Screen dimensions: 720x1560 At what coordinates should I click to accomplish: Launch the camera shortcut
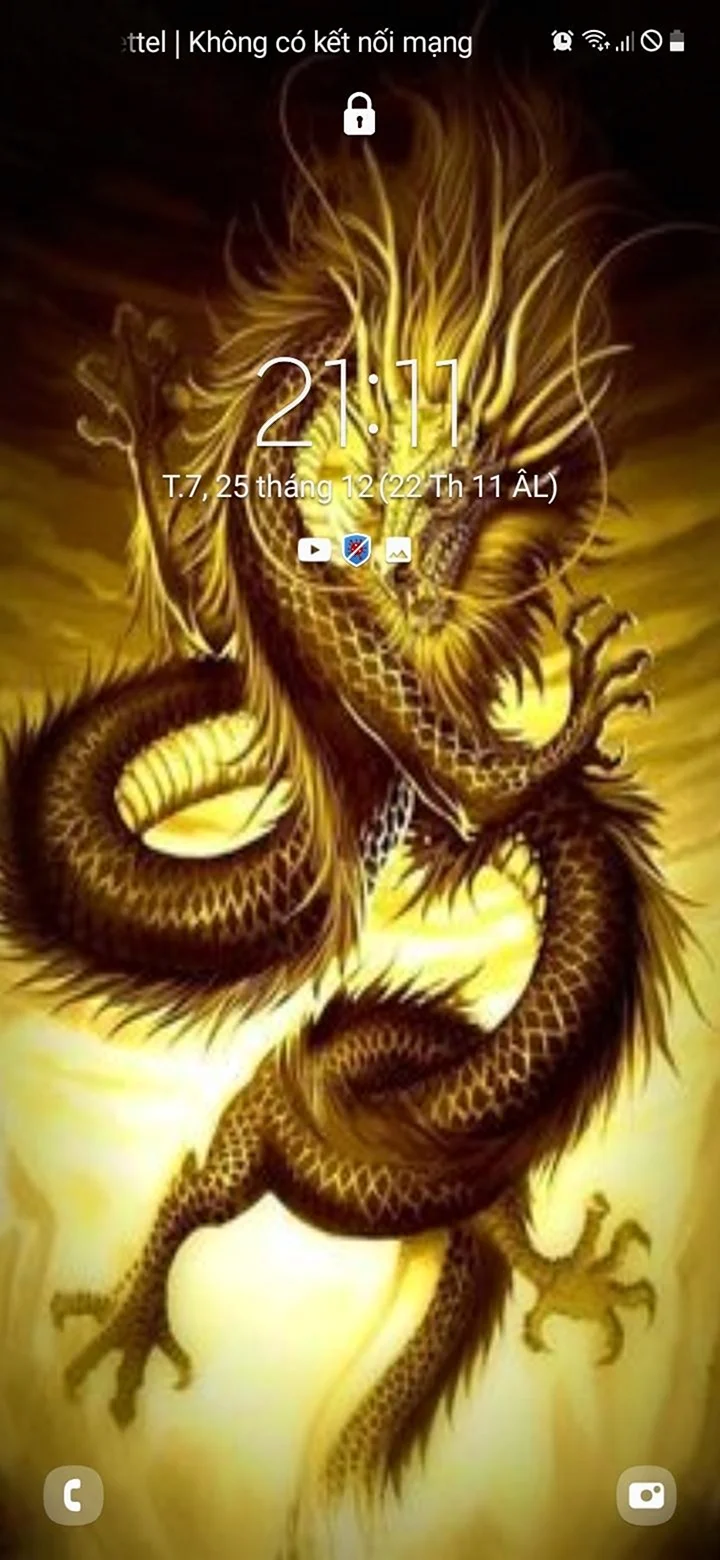pyautogui.click(x=646, y=1496)
